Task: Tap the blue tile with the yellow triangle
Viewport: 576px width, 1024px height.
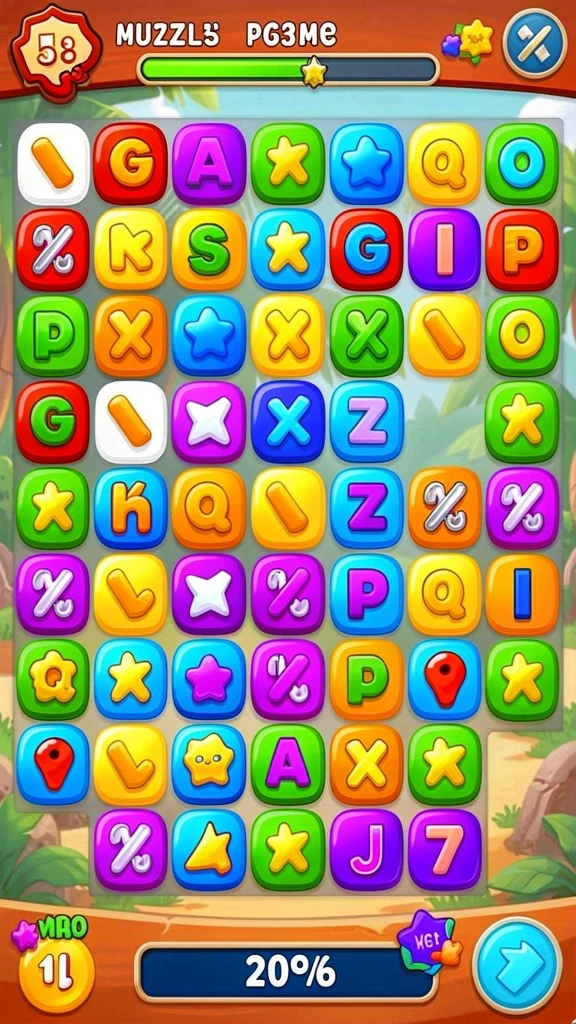Action: coord(209,850)
